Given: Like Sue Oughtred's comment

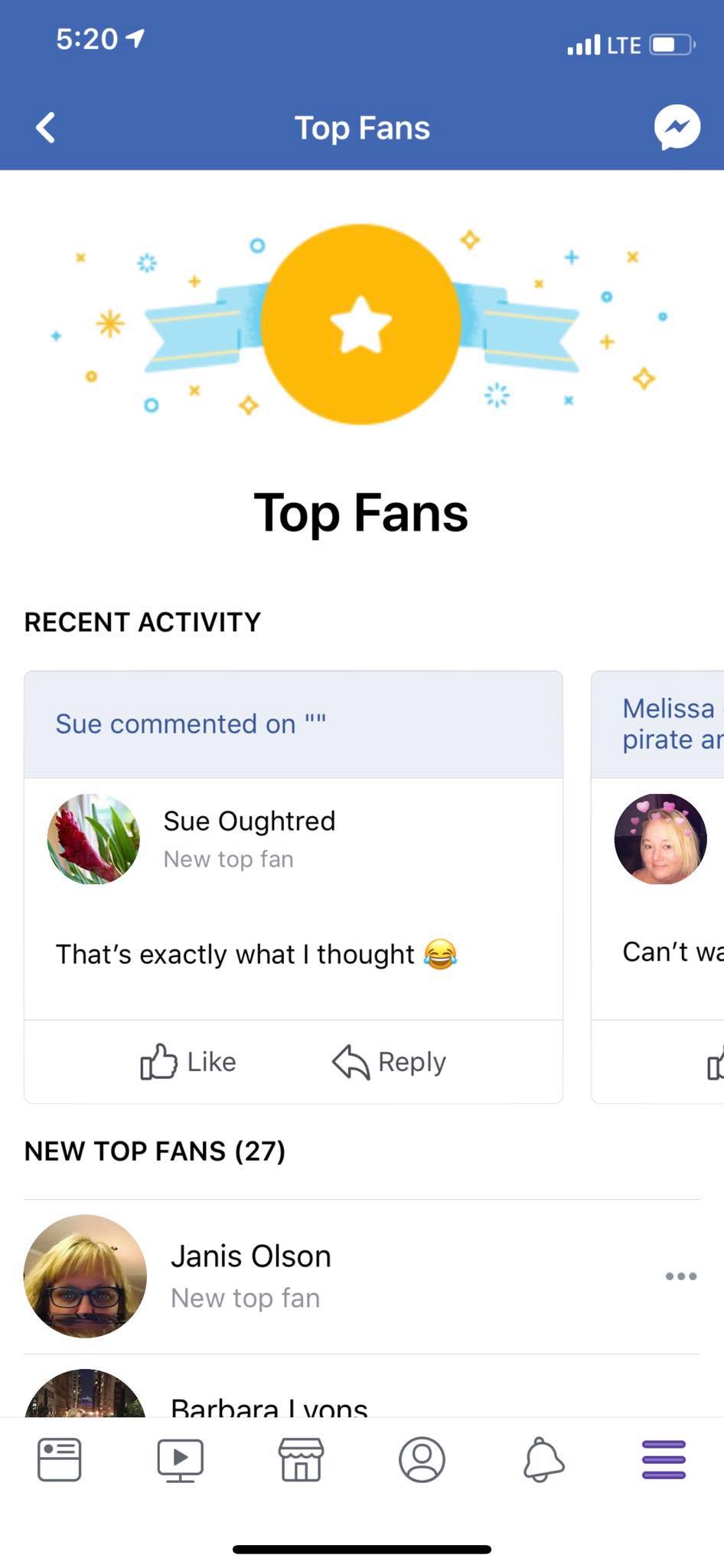Looking at the screenshot, I should (188, 1062).
